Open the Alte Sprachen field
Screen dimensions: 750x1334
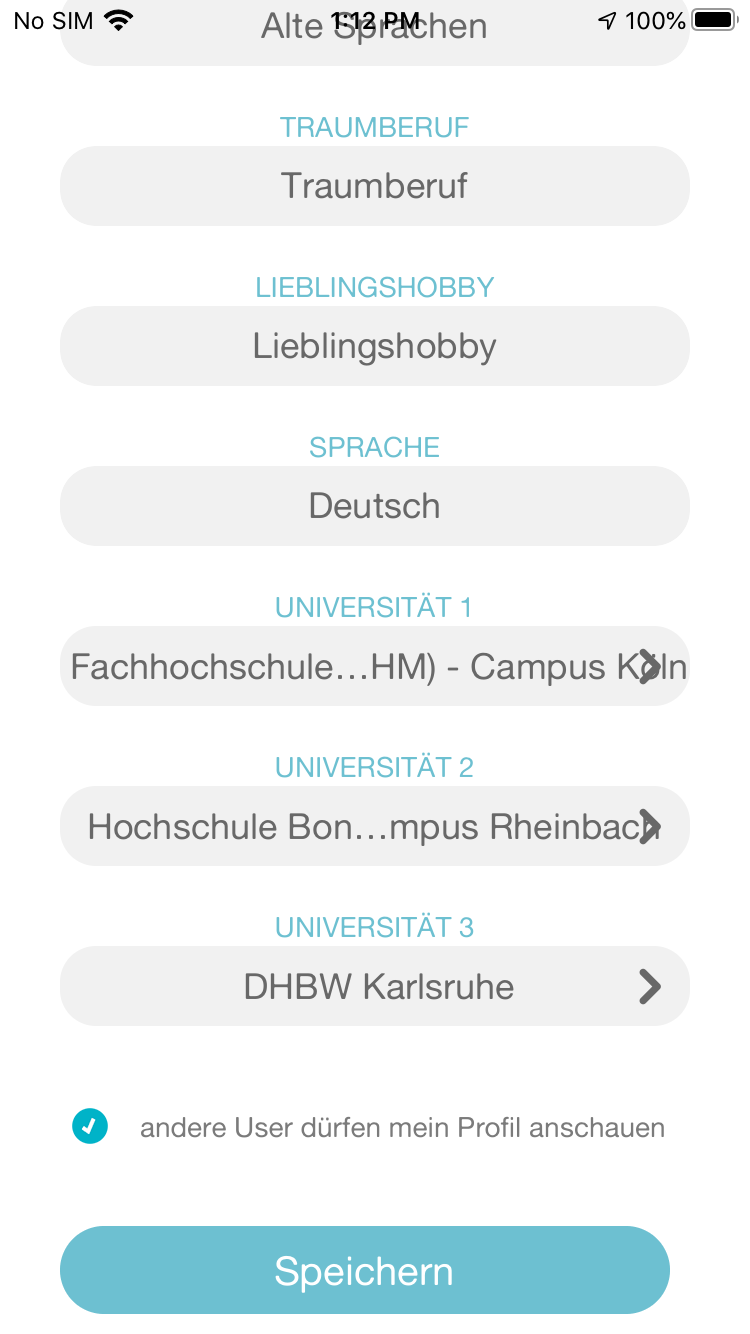pos(374,36)
